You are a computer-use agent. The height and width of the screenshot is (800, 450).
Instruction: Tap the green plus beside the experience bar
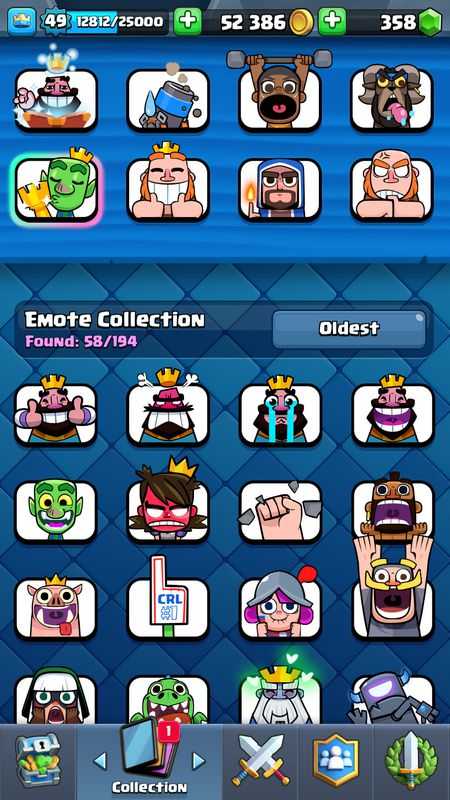point(188,21)
